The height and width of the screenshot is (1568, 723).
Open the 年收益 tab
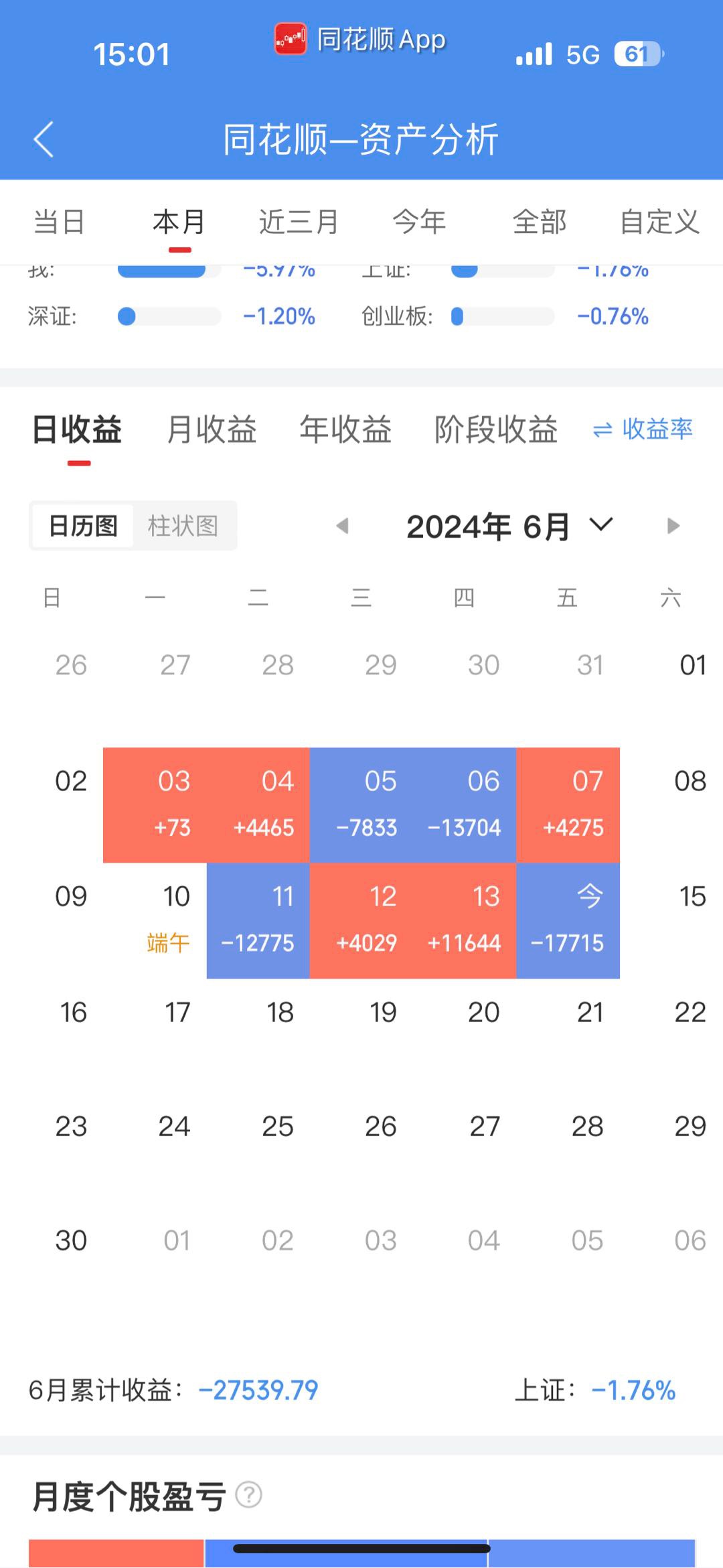(x=345, y=429)
